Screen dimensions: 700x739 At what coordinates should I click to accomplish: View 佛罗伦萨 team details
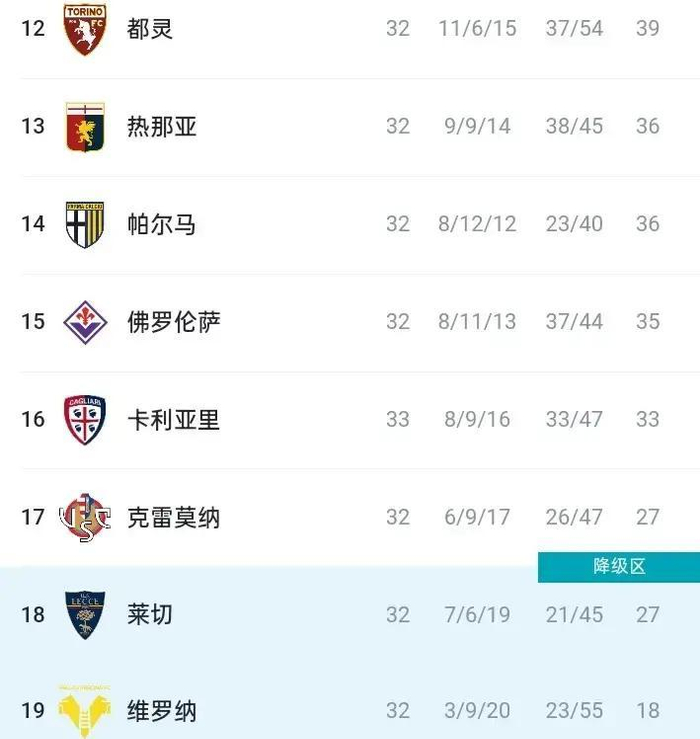(x=174, y=322)
